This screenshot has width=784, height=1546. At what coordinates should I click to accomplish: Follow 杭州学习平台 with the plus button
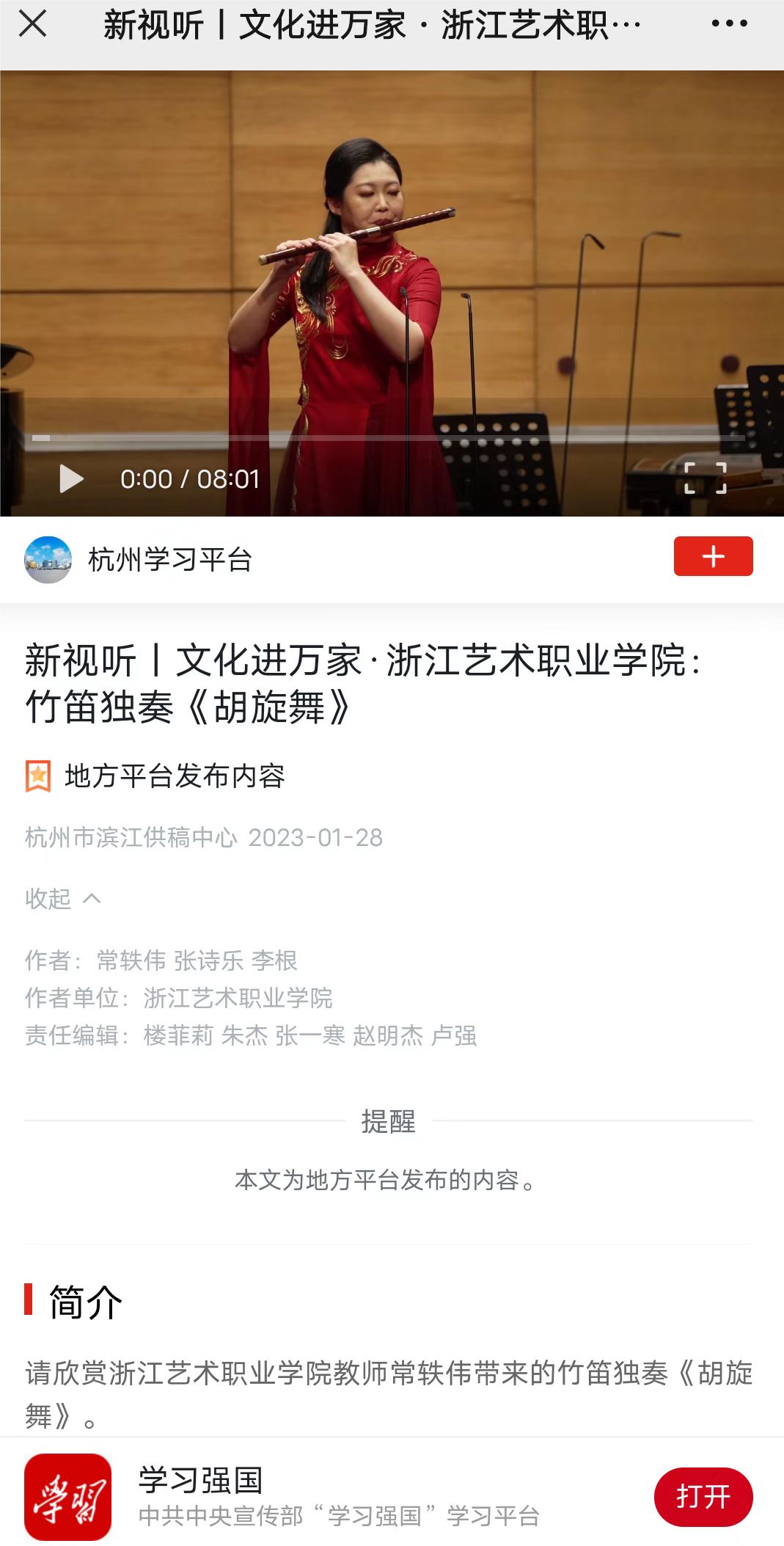pos(713,556)
